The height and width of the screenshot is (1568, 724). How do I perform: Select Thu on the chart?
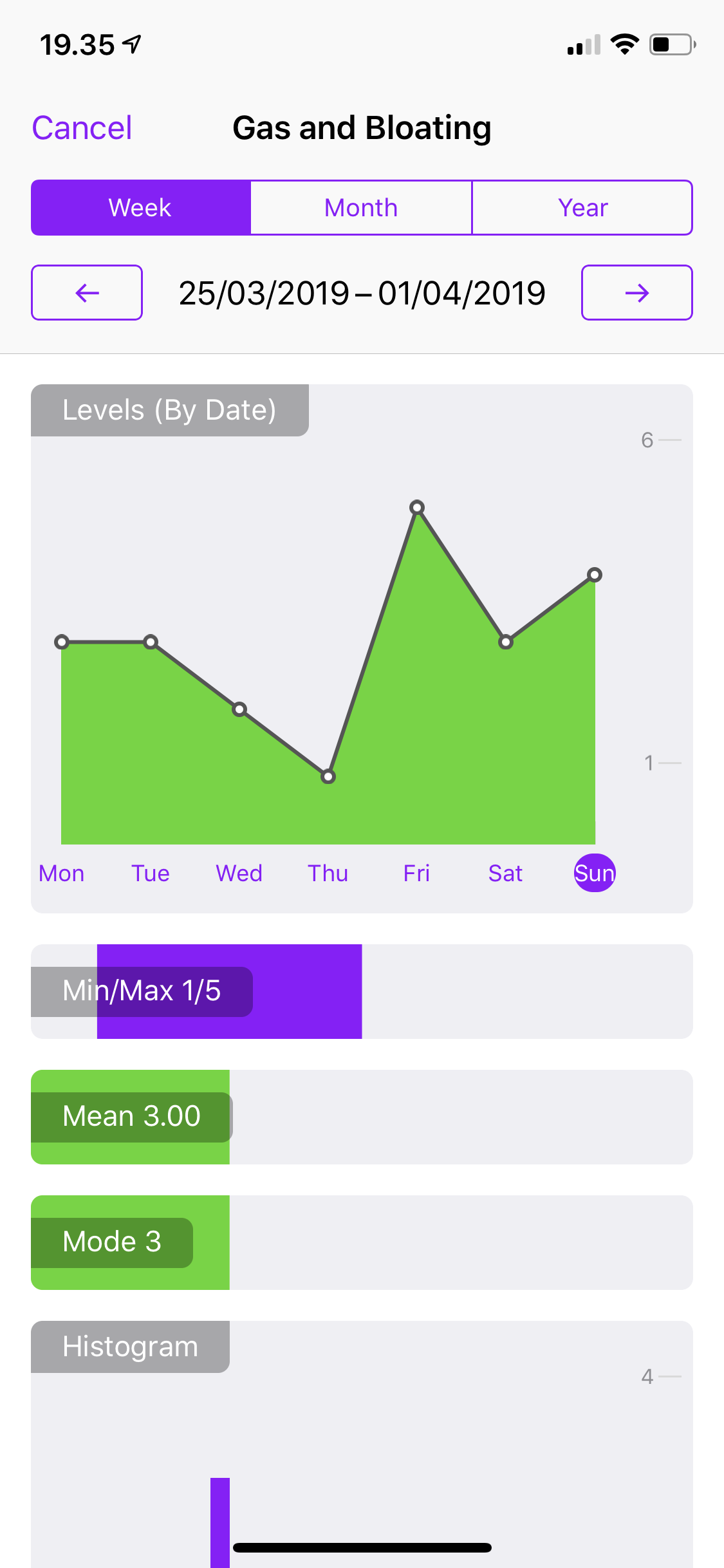(328, 873)
